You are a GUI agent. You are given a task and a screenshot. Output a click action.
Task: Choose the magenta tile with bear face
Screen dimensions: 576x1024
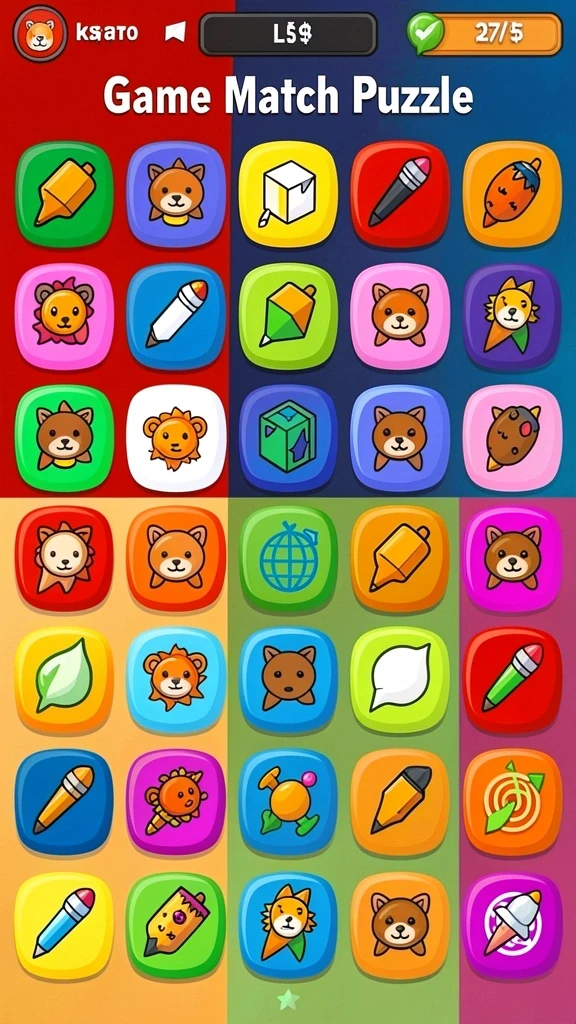(x=512, y=559)
